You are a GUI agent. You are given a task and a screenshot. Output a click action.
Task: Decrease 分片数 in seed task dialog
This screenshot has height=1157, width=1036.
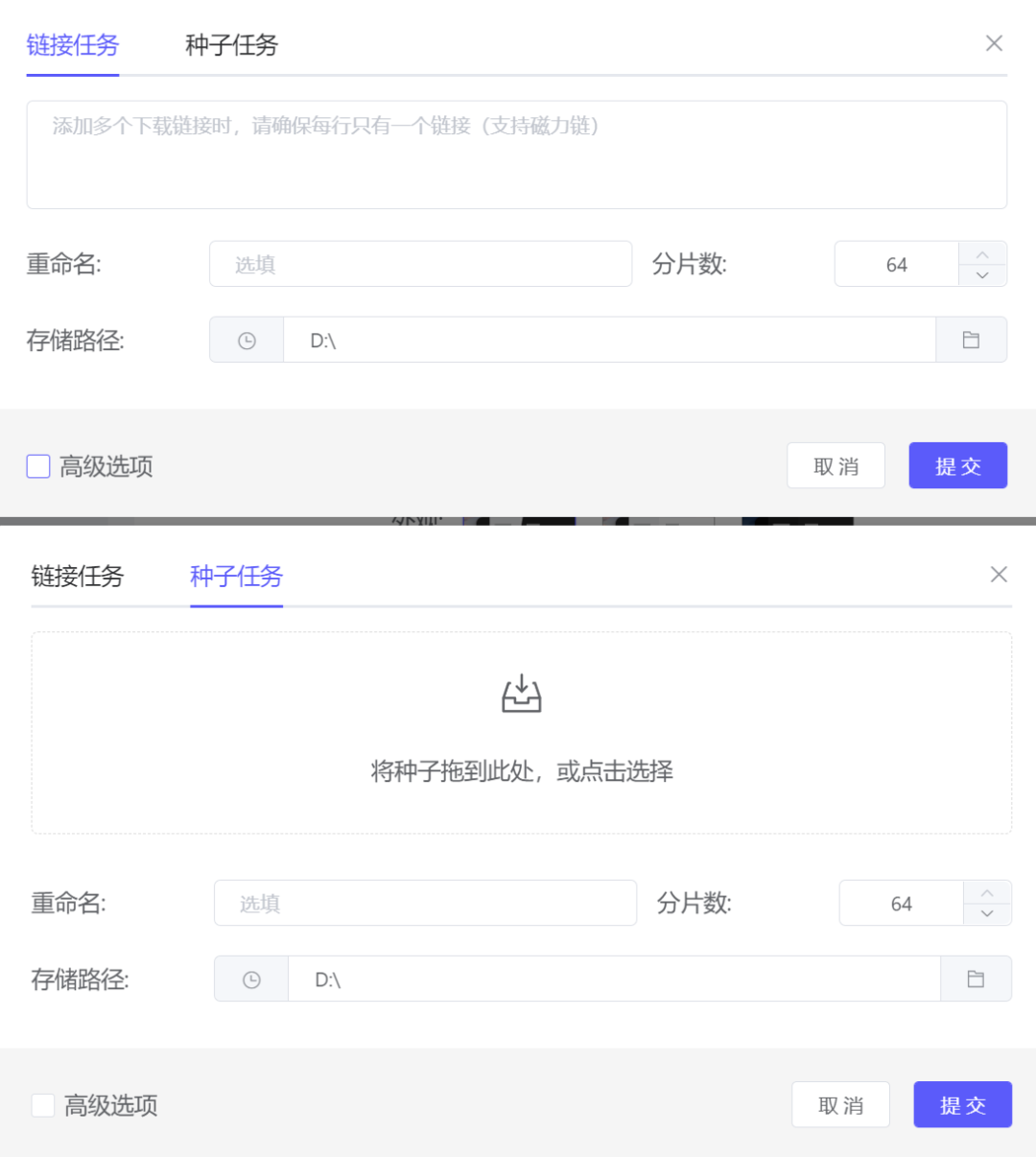987,914
